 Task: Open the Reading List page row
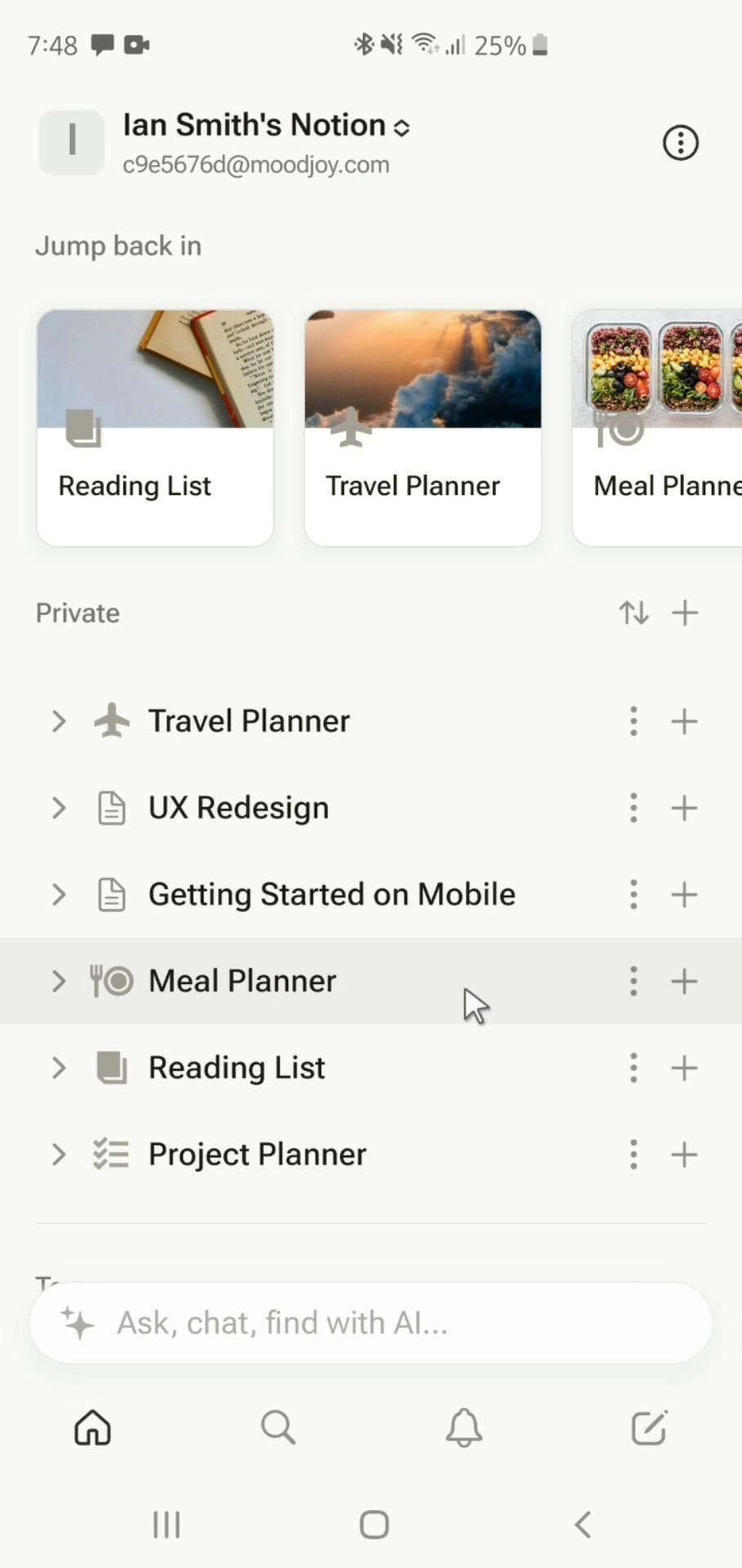236,1067
